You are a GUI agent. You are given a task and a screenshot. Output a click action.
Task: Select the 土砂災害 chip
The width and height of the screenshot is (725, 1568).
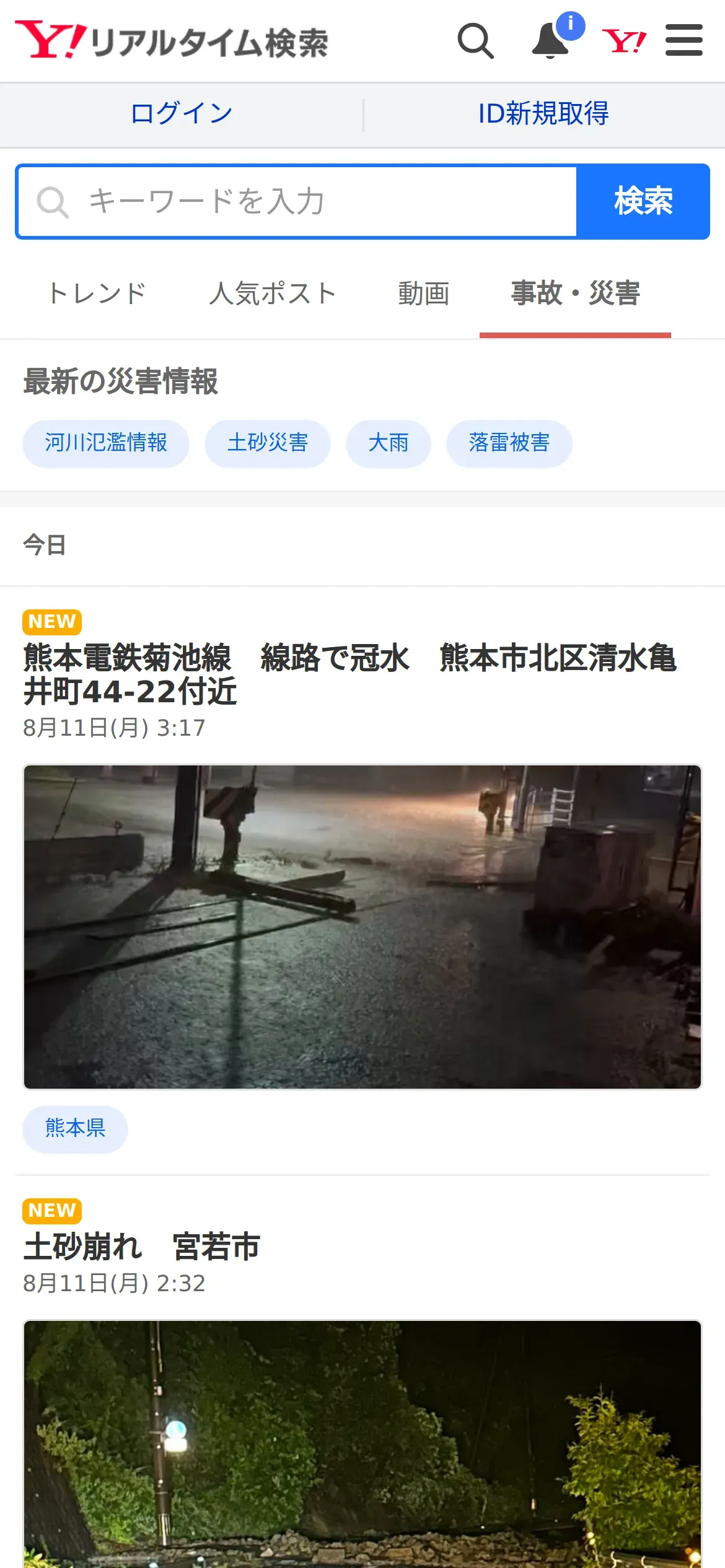coord(268,443)
